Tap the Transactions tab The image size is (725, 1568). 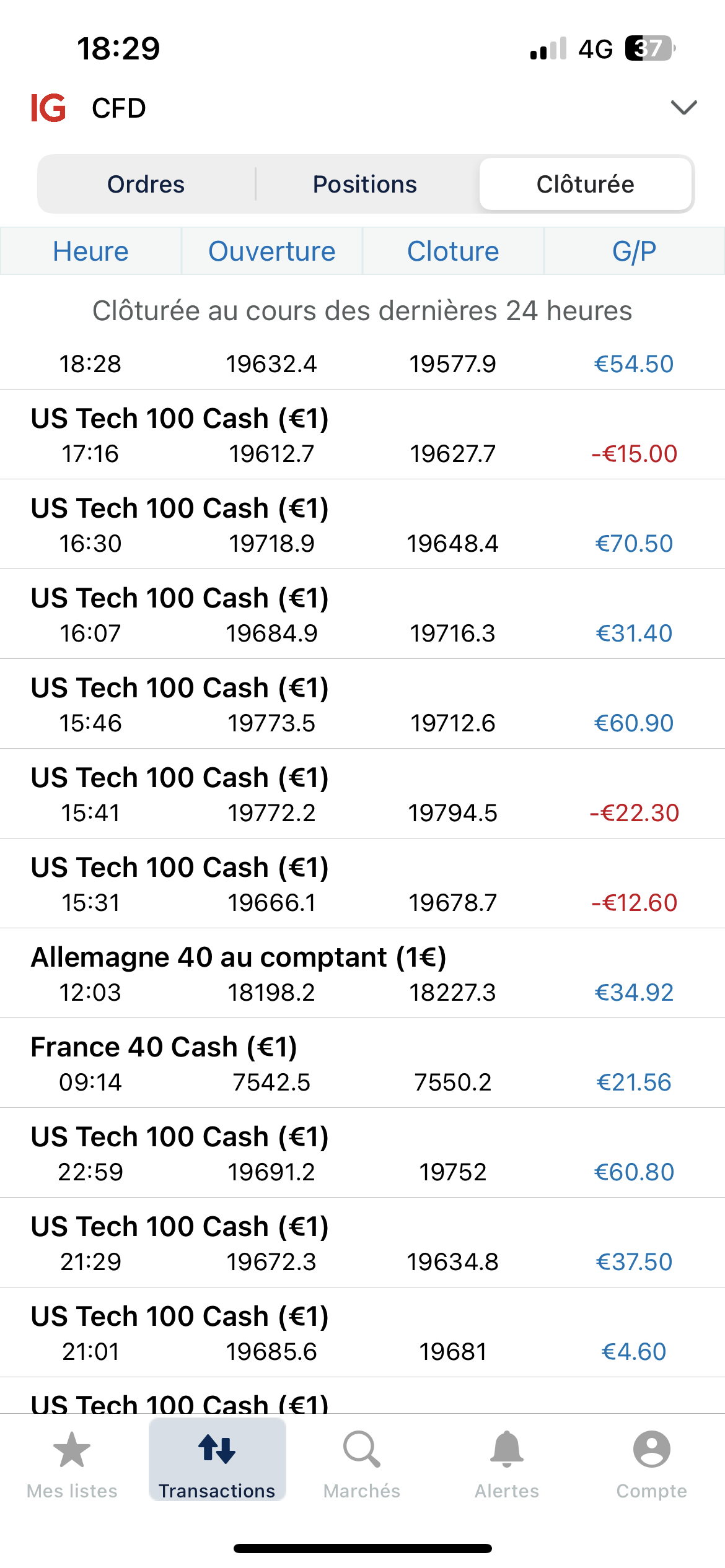pyautogui.click(x=217, y=1463)
